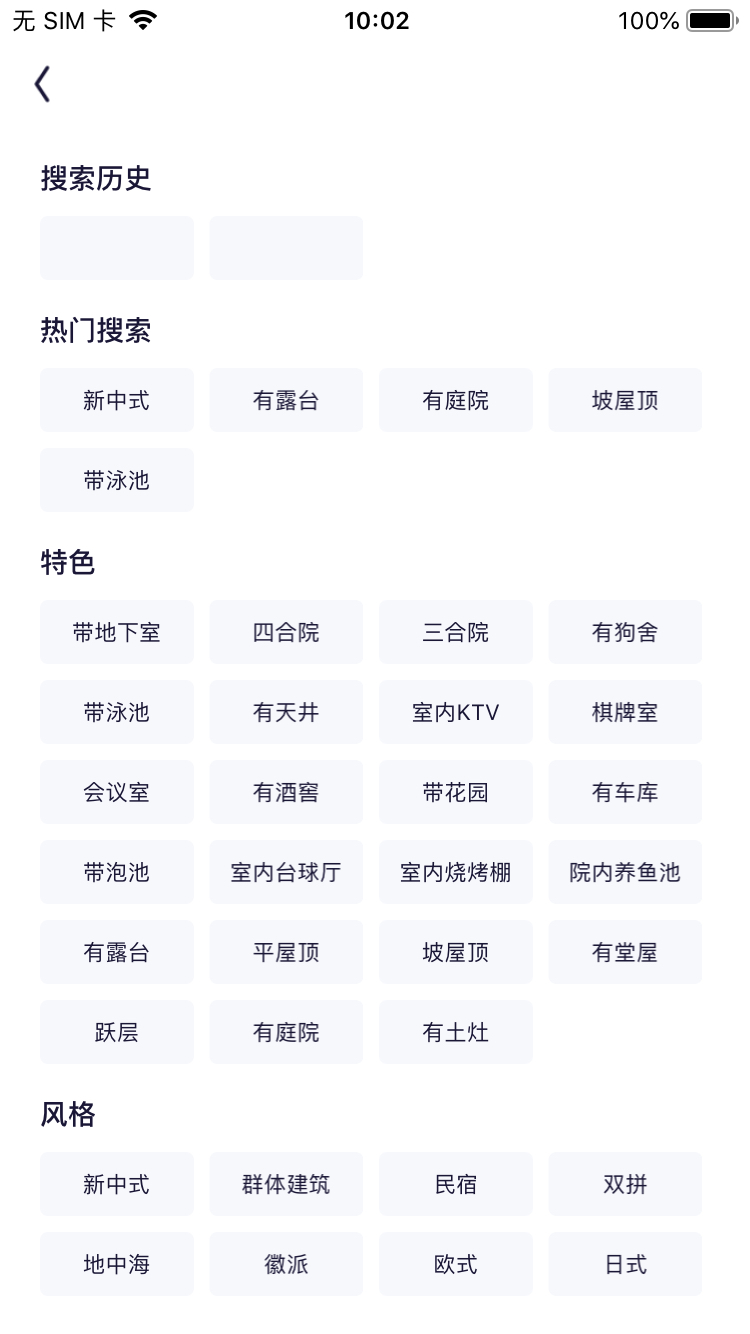Select the 会议室 chip

coord(117,792)
